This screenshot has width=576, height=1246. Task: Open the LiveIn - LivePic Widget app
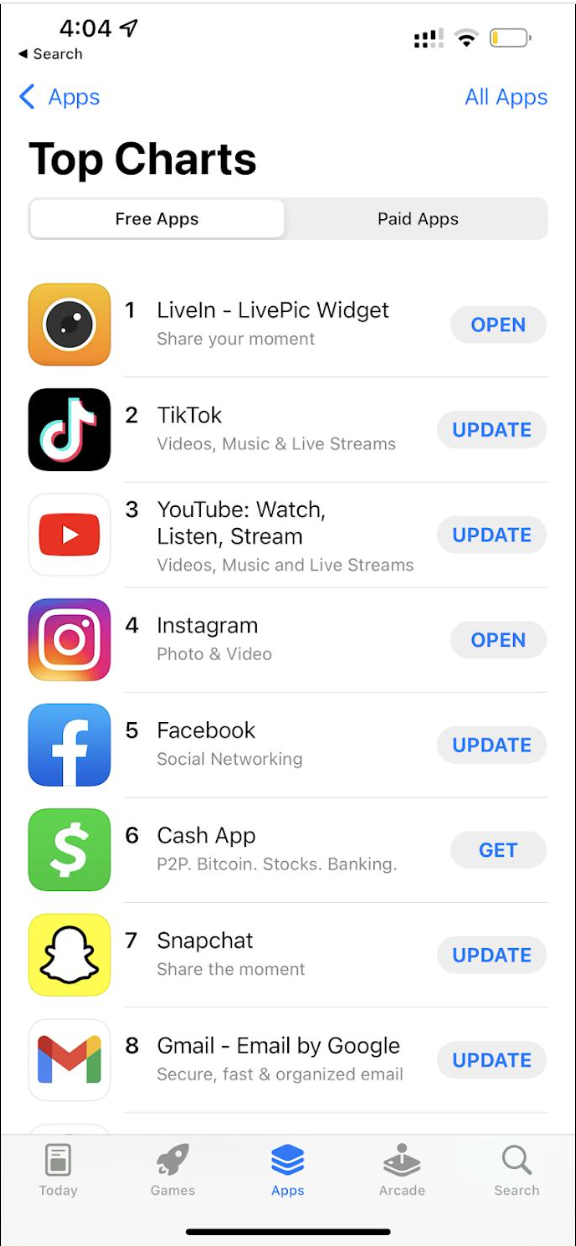[x=498, y=325]
